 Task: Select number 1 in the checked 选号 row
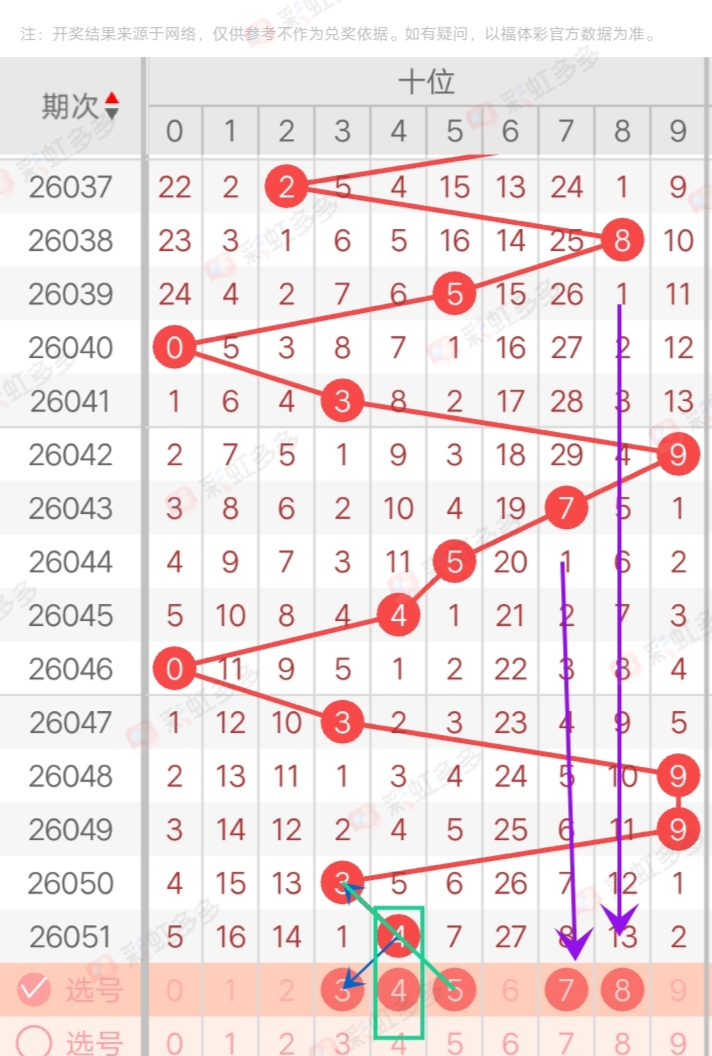point(231,990)
